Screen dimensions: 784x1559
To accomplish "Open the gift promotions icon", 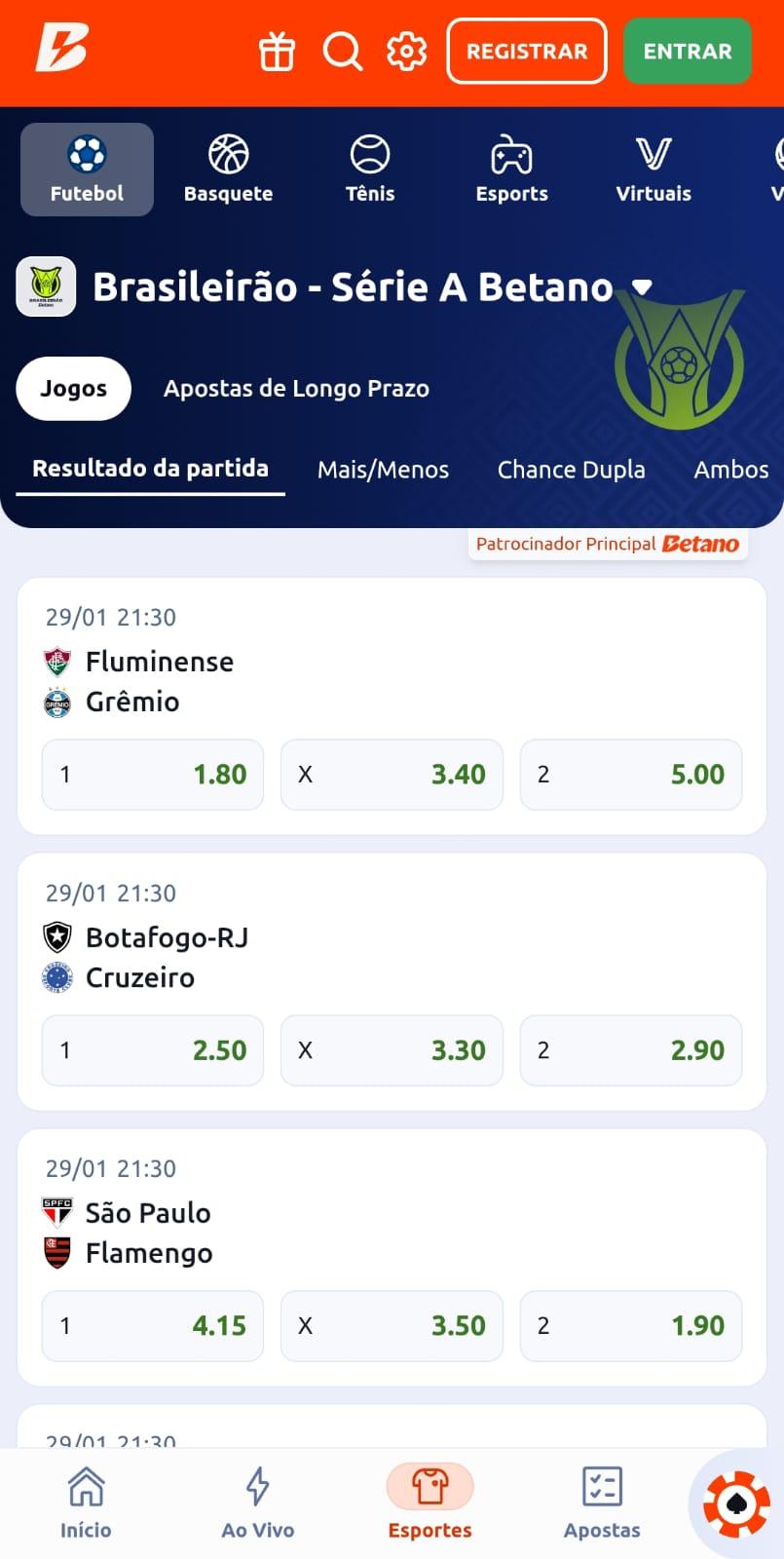I will click(x=277, y=52).
